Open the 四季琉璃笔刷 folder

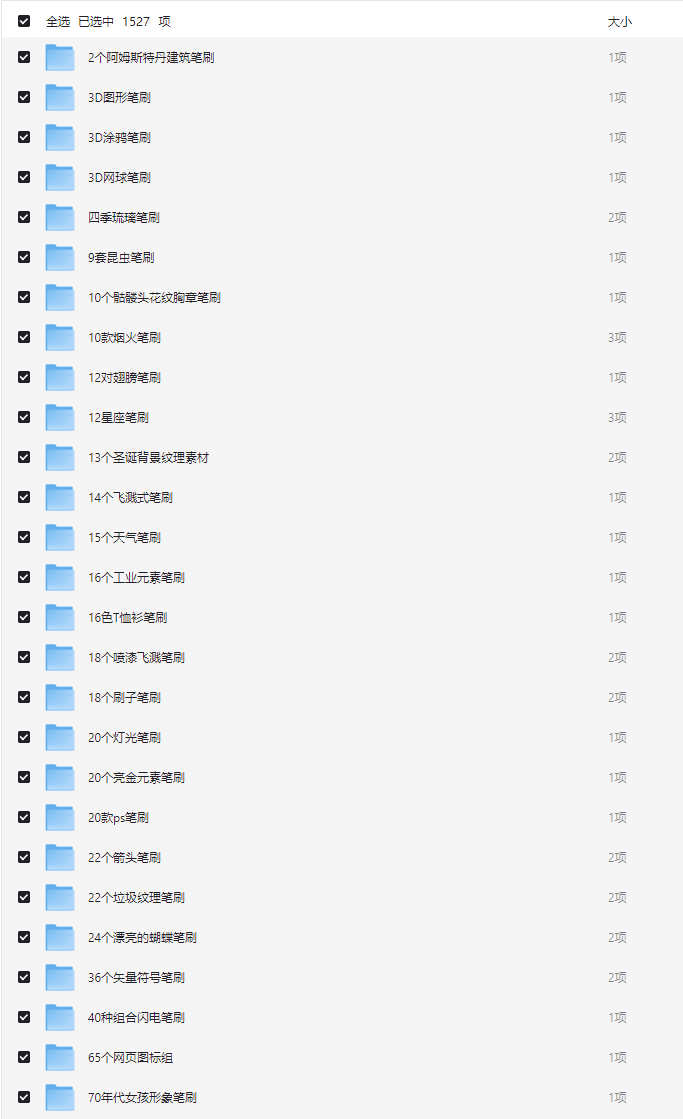click(123, 218)
